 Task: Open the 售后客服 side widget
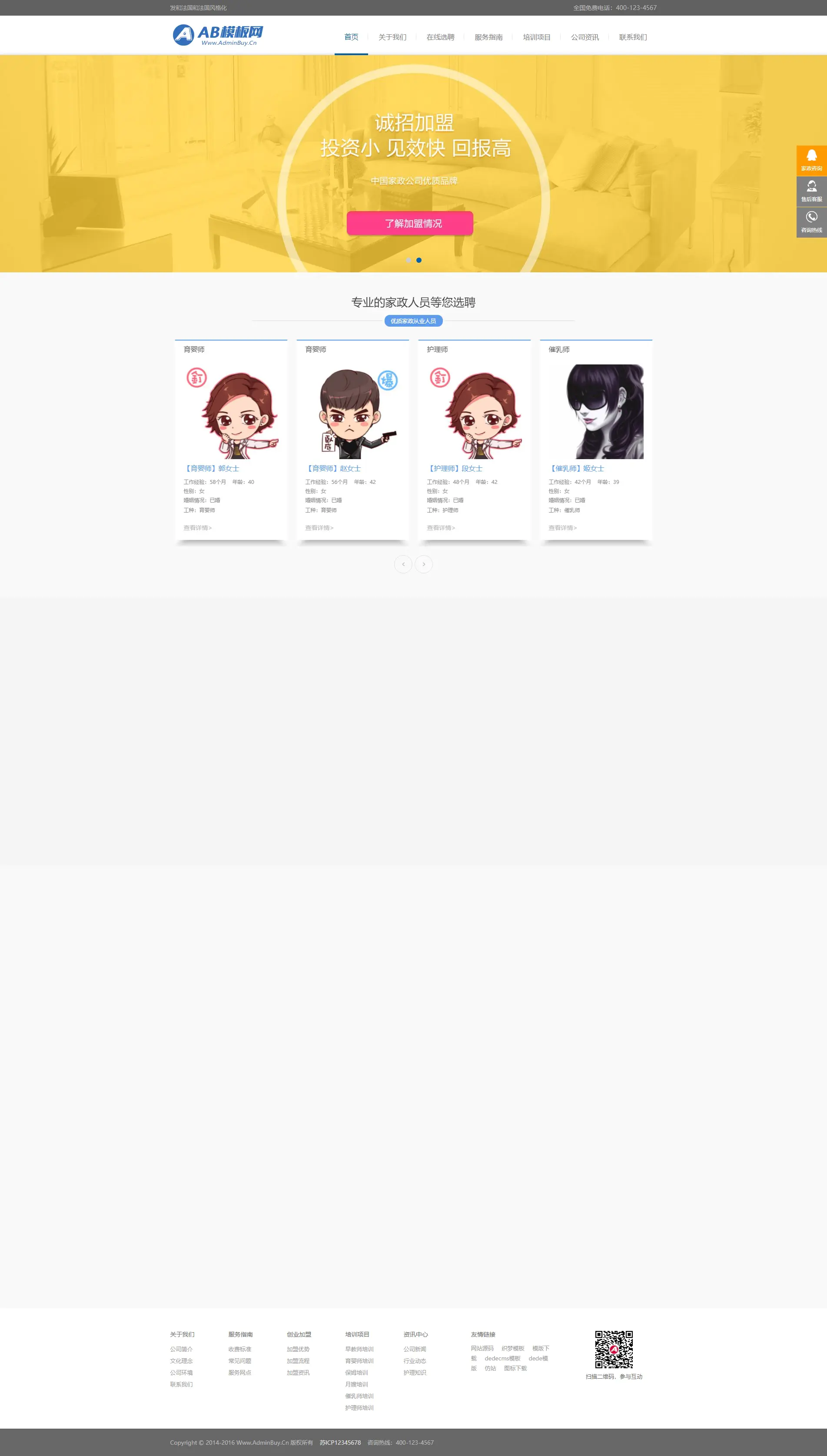point(811,191)
